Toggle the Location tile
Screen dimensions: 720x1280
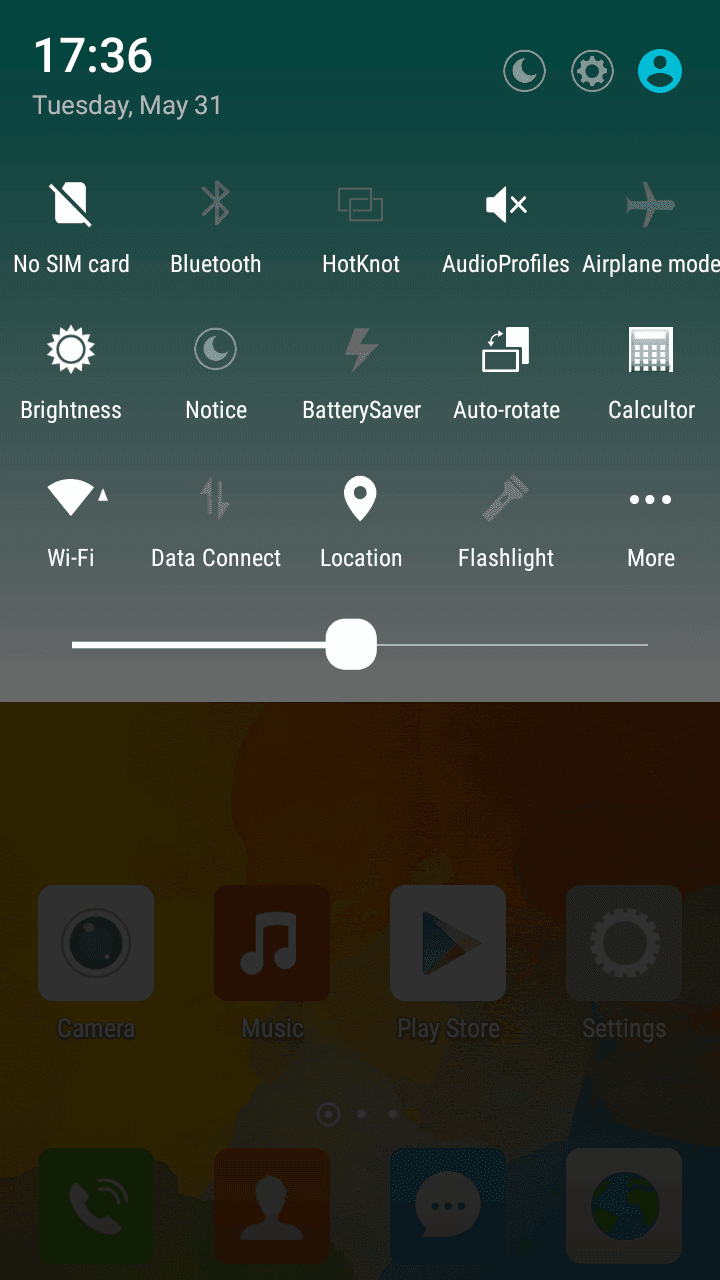coord(361,522)
